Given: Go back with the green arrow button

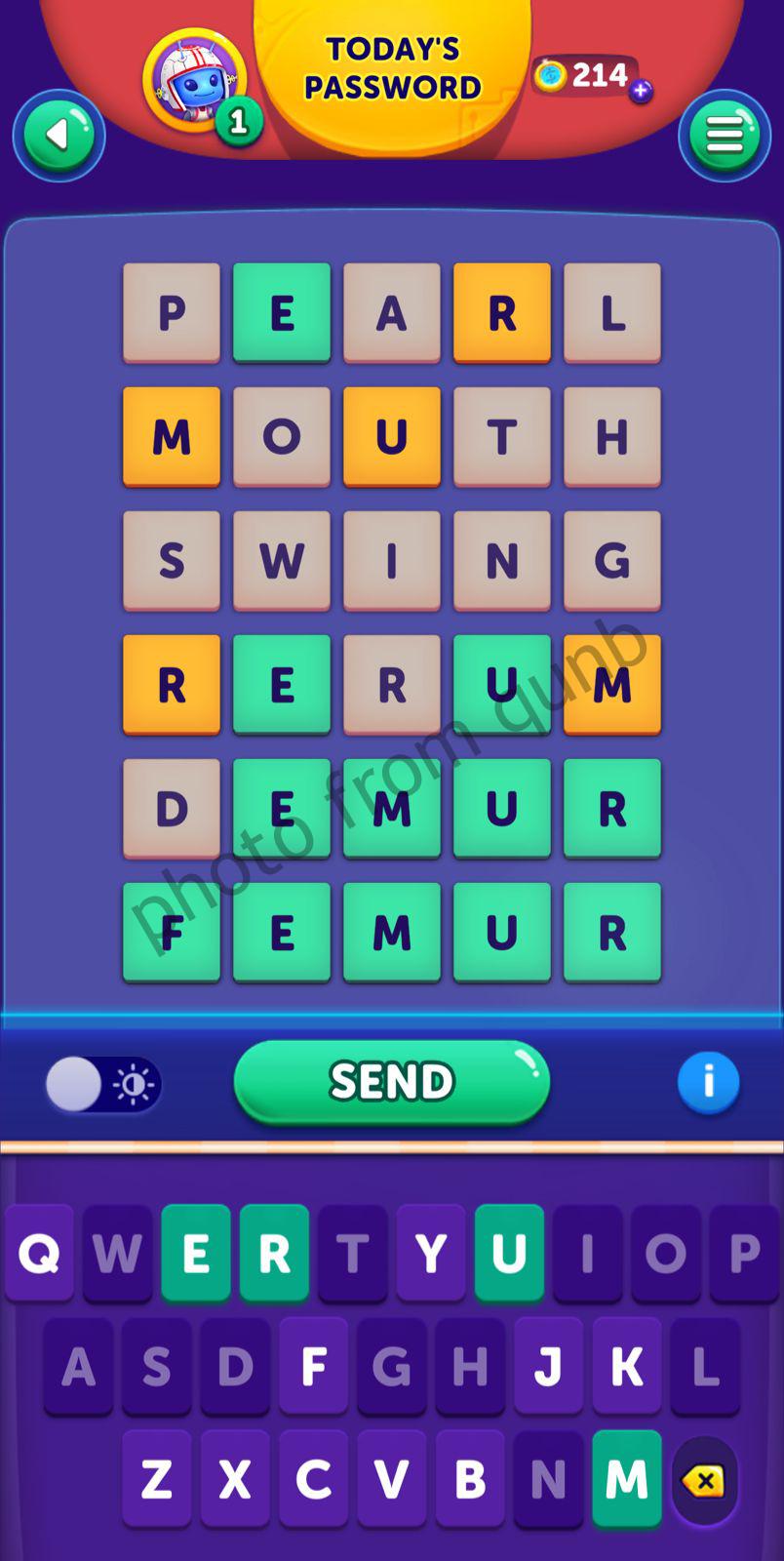Looking at the screenshot, I should point(59,135).
